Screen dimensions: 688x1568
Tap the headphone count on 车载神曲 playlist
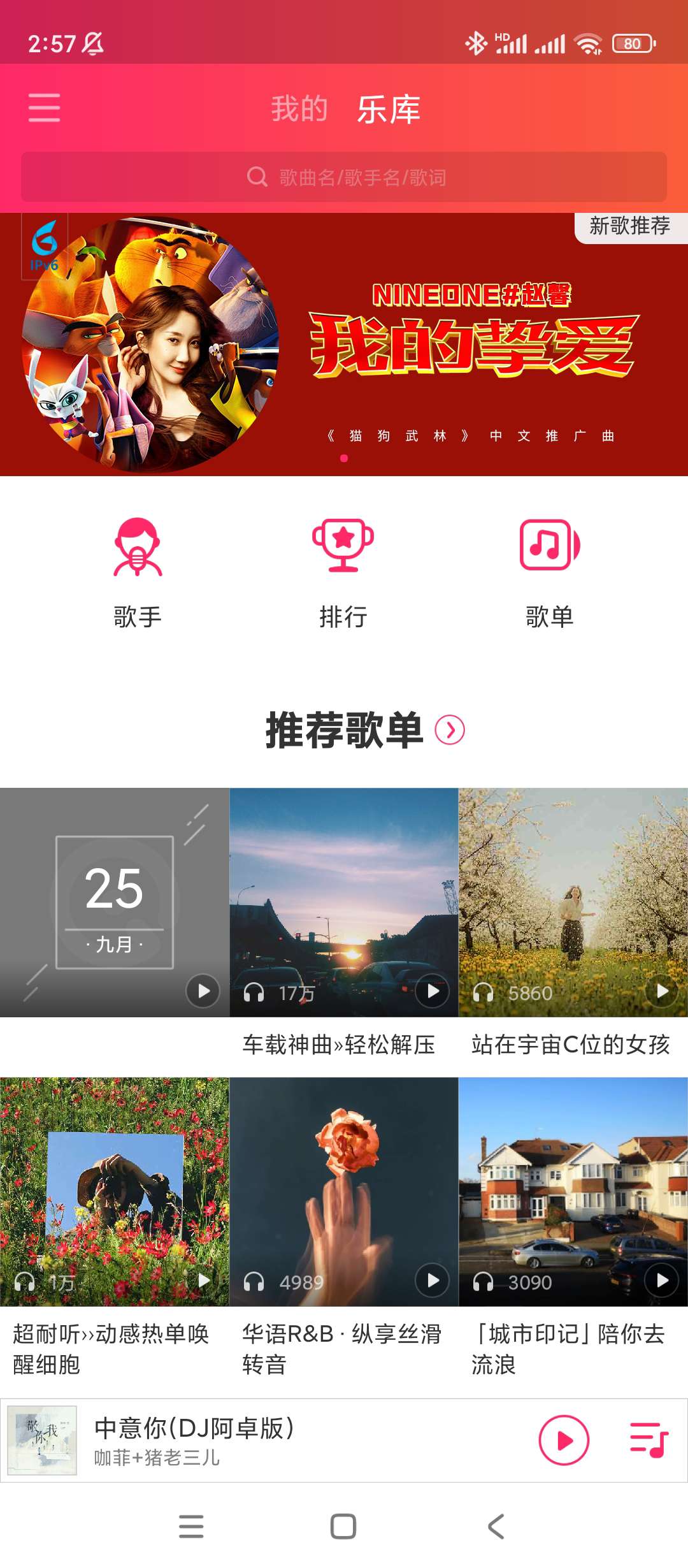point(280,992)
